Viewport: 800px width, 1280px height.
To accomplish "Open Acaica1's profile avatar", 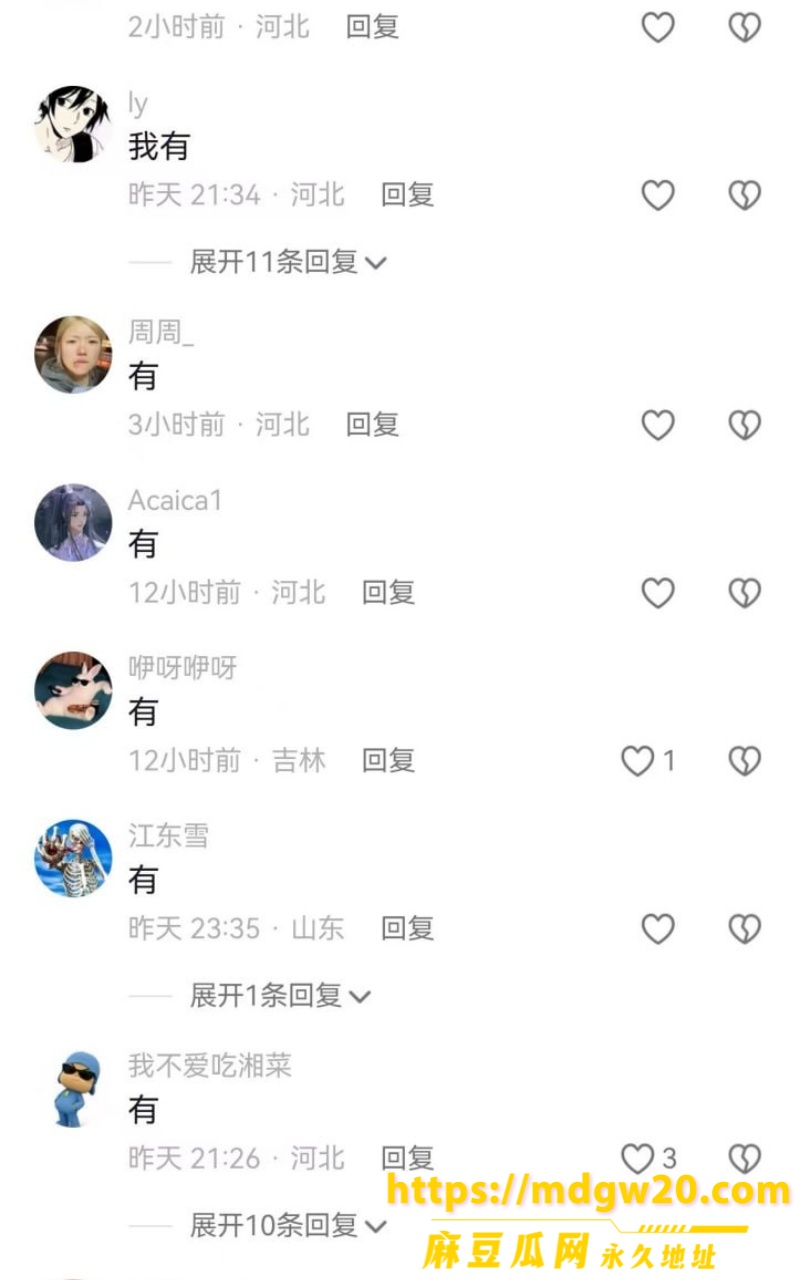I will [73, 522].
